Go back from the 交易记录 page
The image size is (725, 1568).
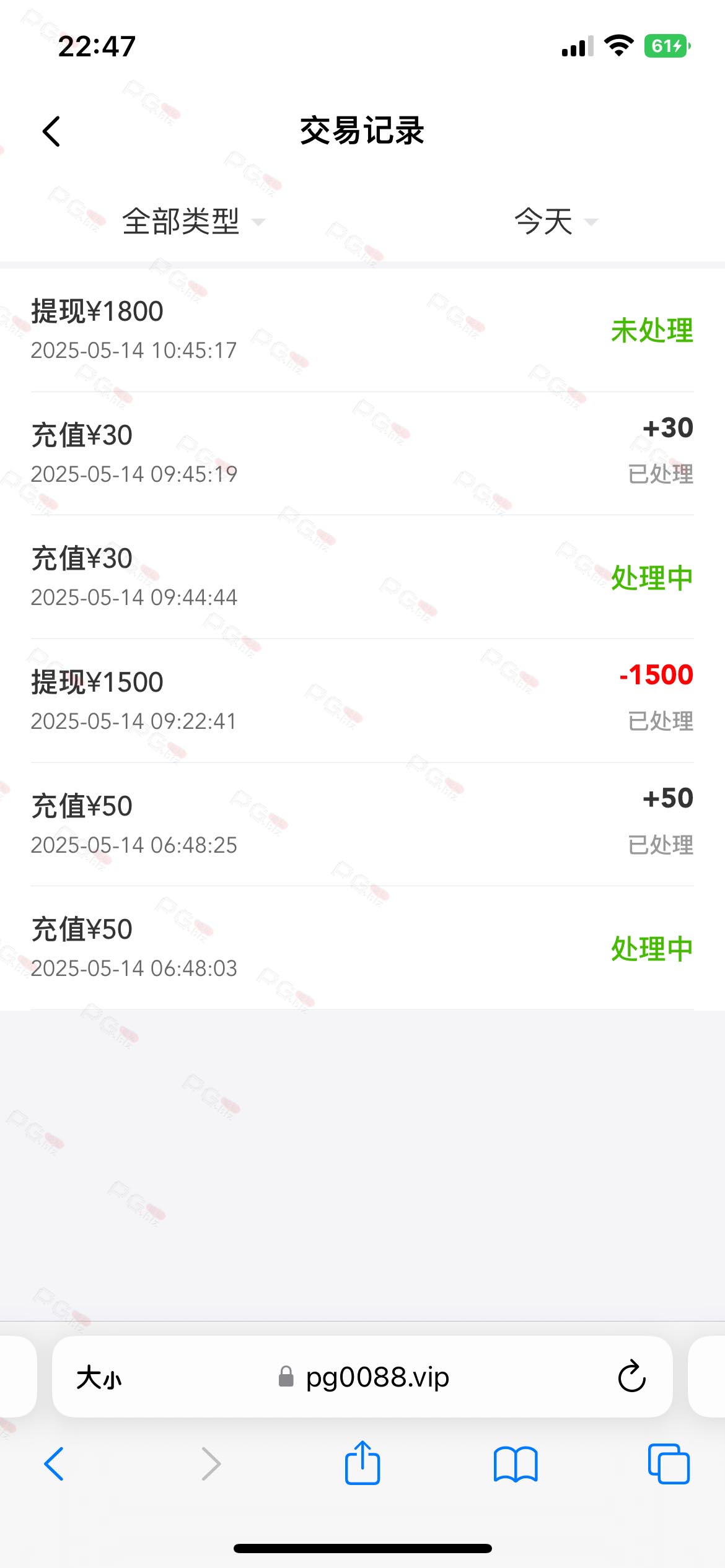51,131
